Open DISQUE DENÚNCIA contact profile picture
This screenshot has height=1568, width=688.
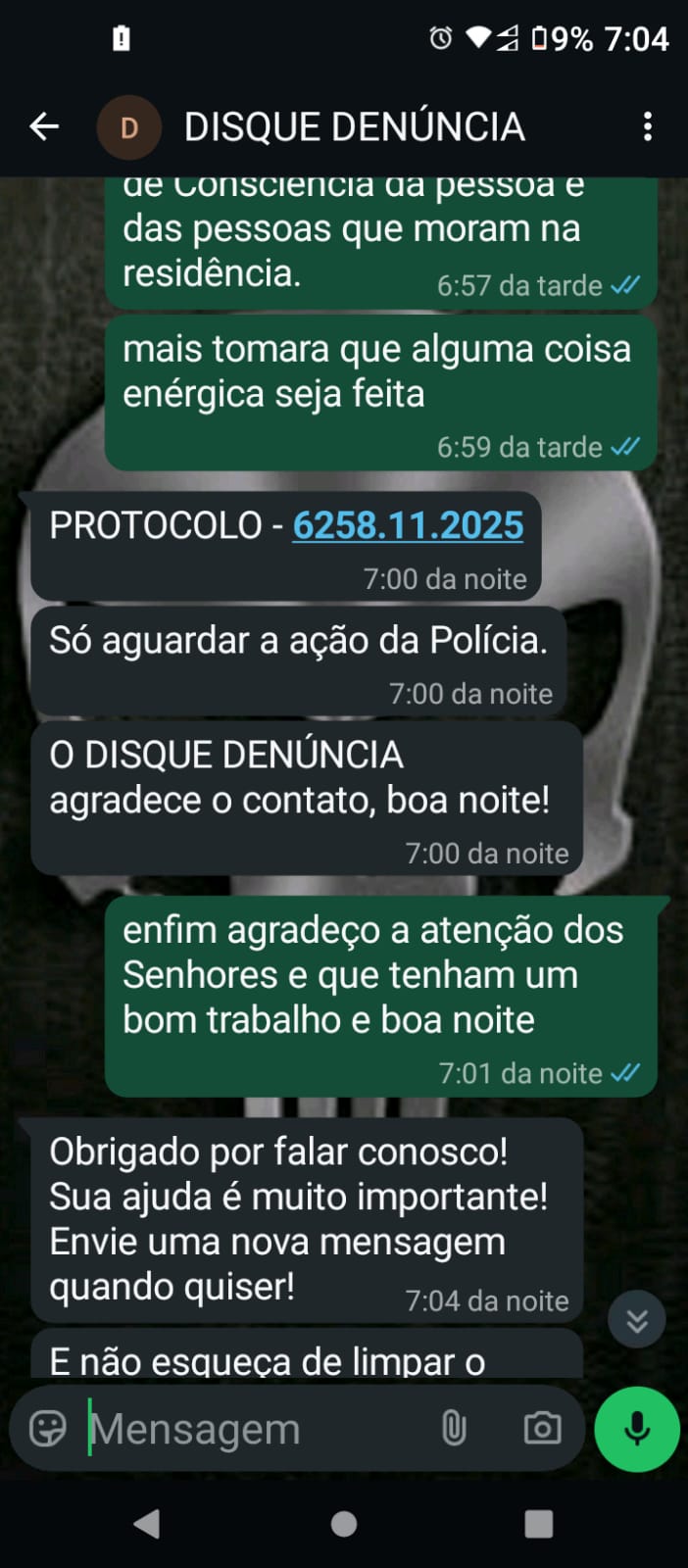128,127
